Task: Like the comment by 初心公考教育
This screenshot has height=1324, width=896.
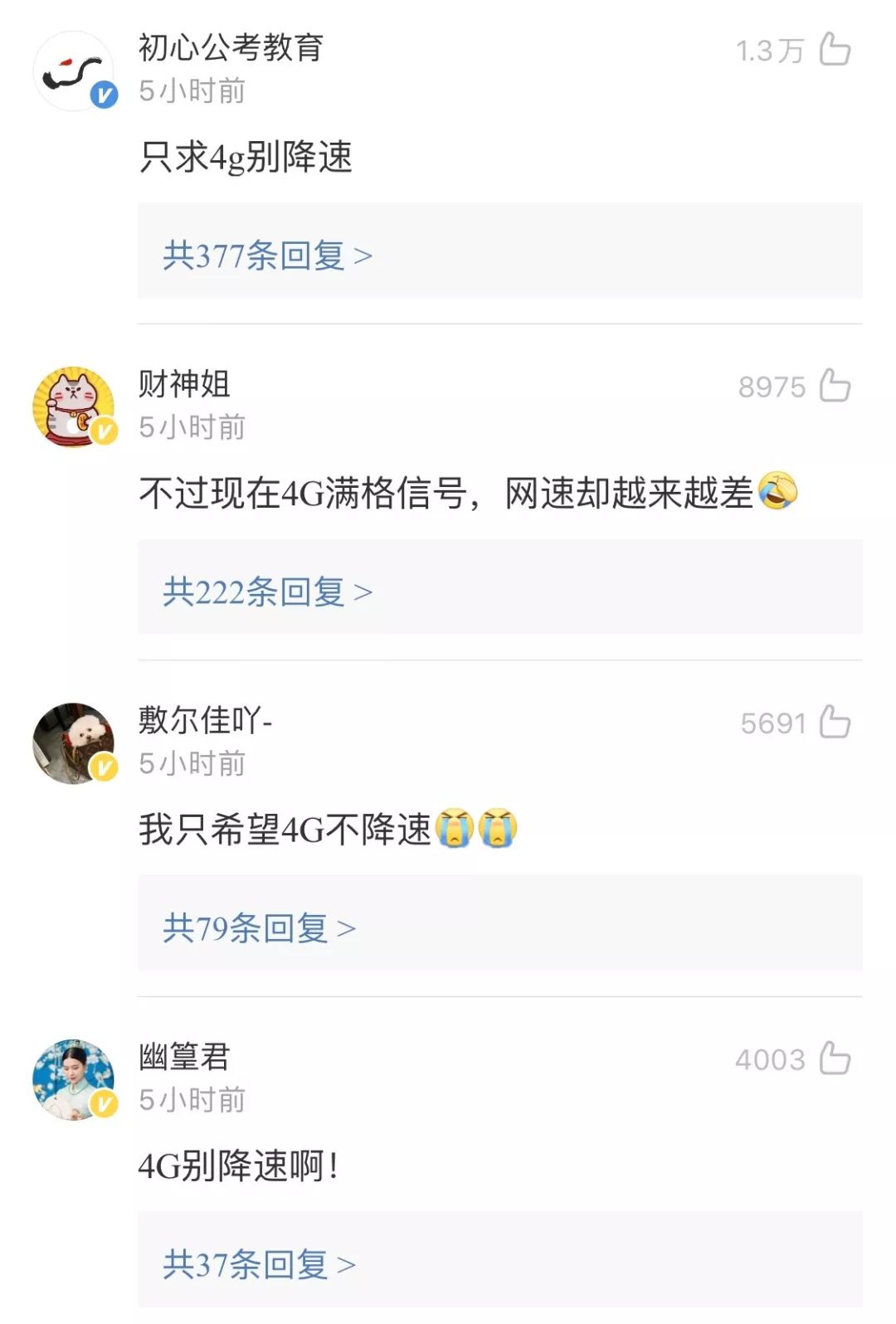Action: 835,50
